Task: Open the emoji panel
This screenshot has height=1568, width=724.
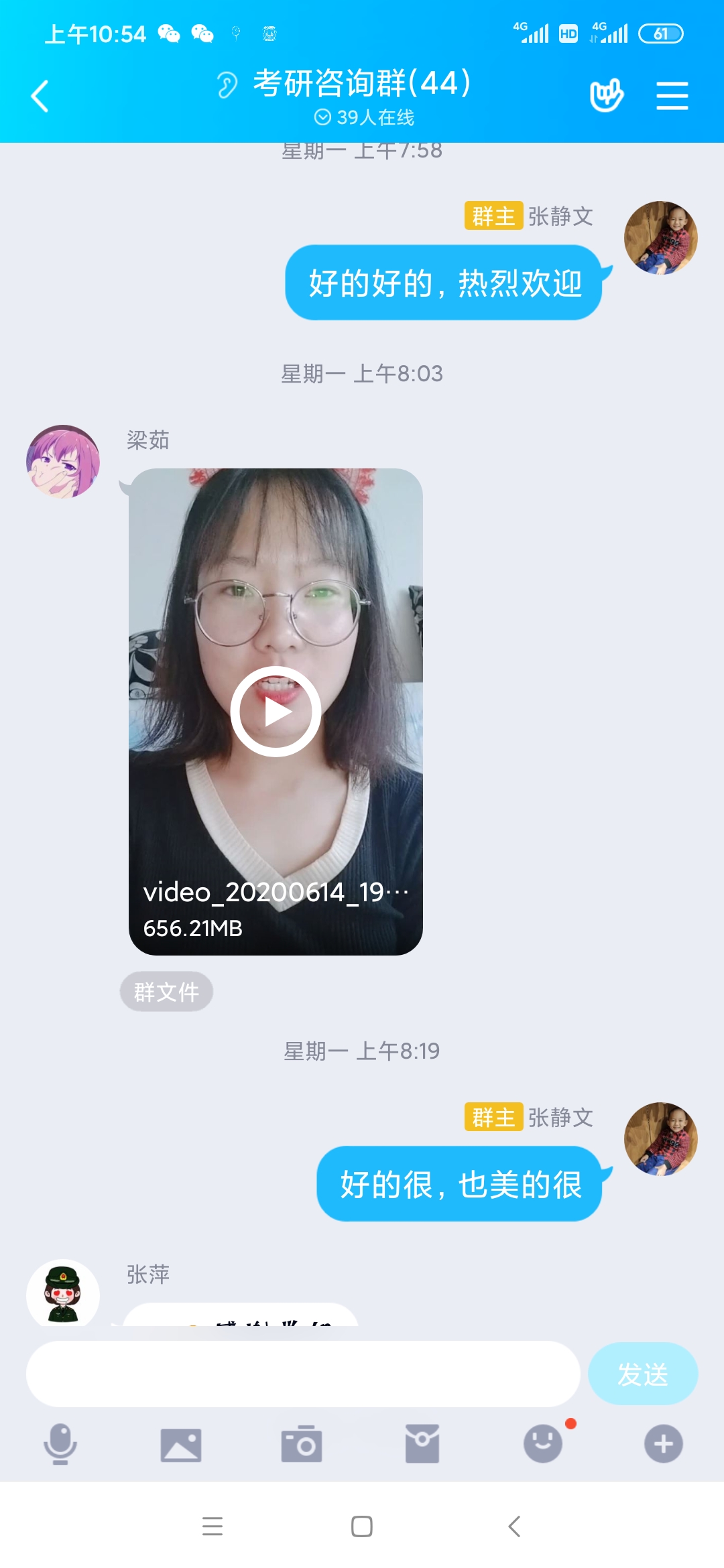Action: click(543, 1444)
